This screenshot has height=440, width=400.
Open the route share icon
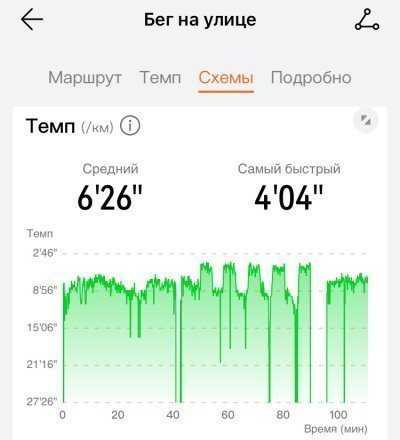[x=367, y=20]
